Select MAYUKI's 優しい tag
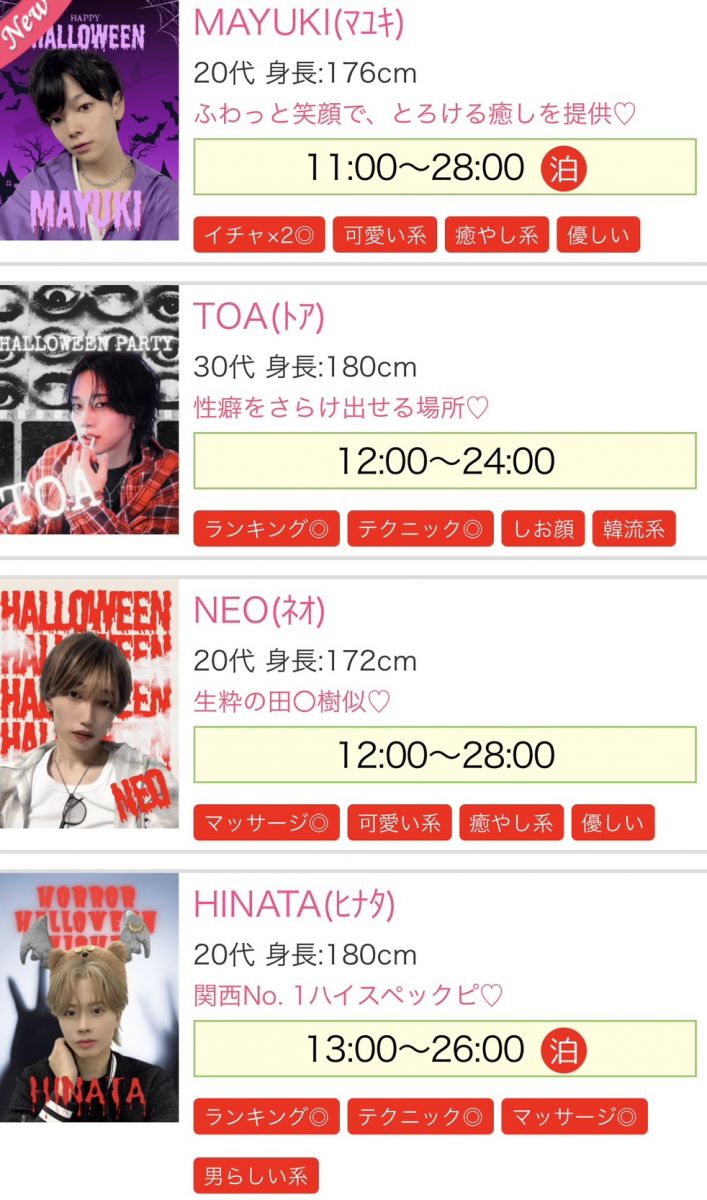The image size is (707, 1200). coord(598,235)
